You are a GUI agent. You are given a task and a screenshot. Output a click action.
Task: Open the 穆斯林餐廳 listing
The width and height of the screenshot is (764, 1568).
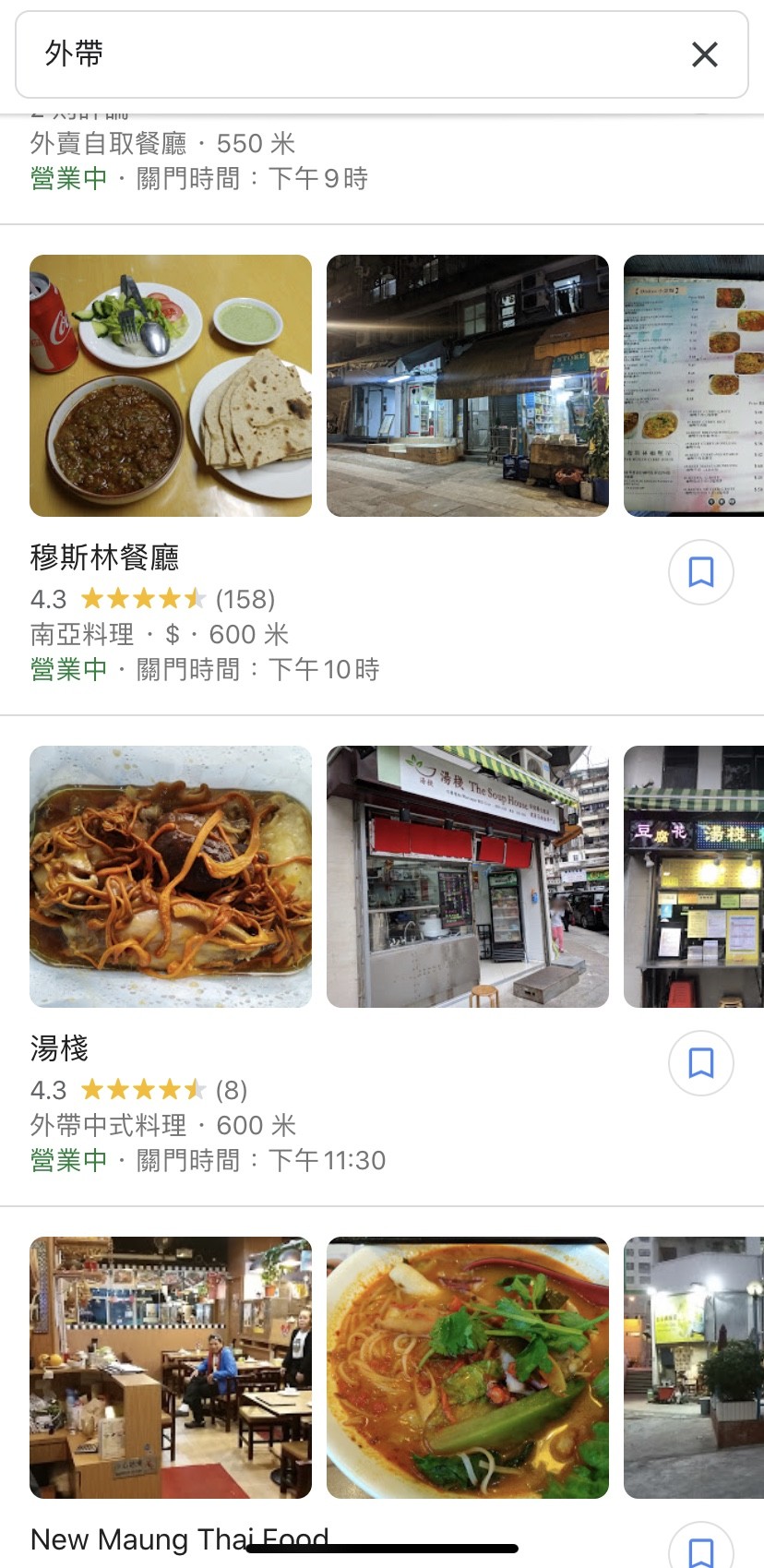click(x=105, y=557)
